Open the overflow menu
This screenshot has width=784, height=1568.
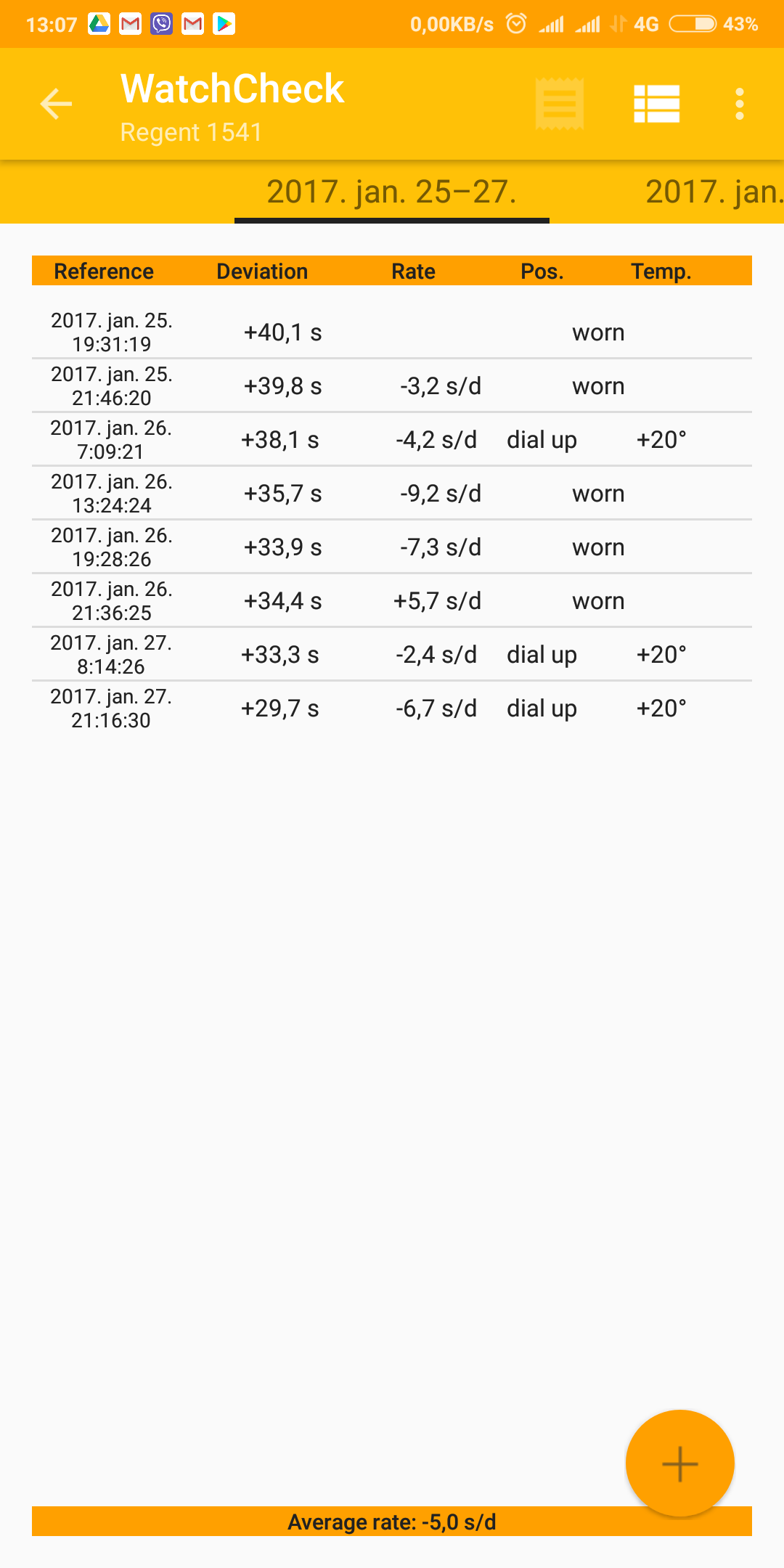tap(739, 104)
